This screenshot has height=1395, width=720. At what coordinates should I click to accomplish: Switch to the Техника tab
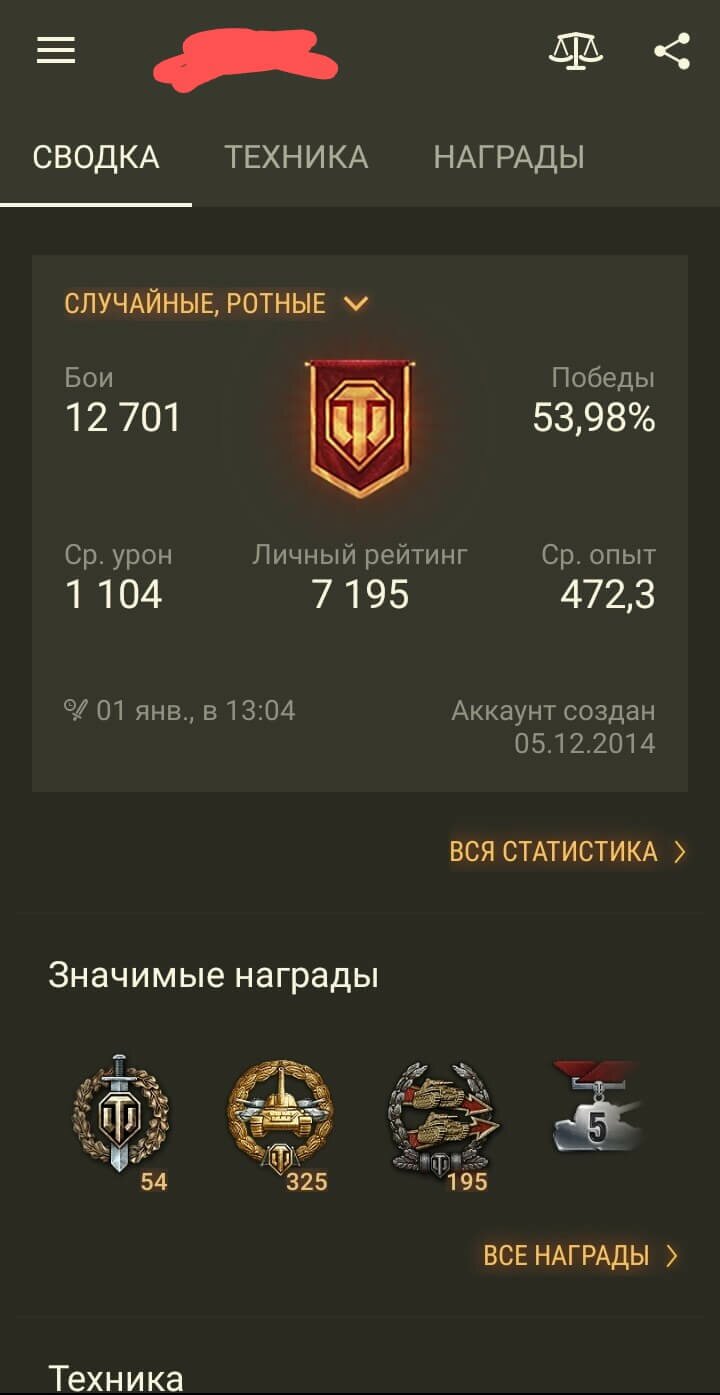pyautogui.click(x=296, y=157)
